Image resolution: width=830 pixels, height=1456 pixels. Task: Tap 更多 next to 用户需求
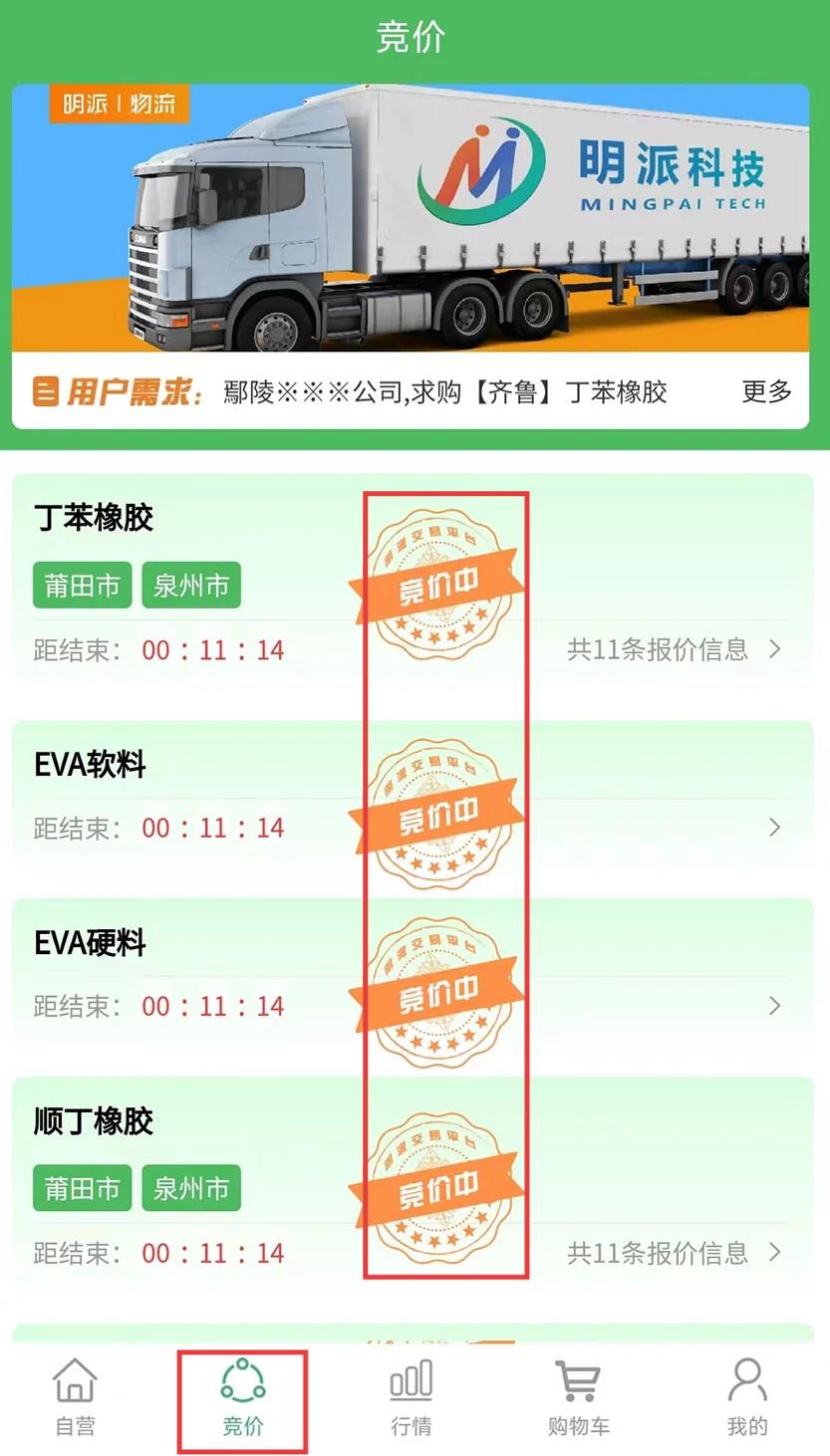click(766, 391)
